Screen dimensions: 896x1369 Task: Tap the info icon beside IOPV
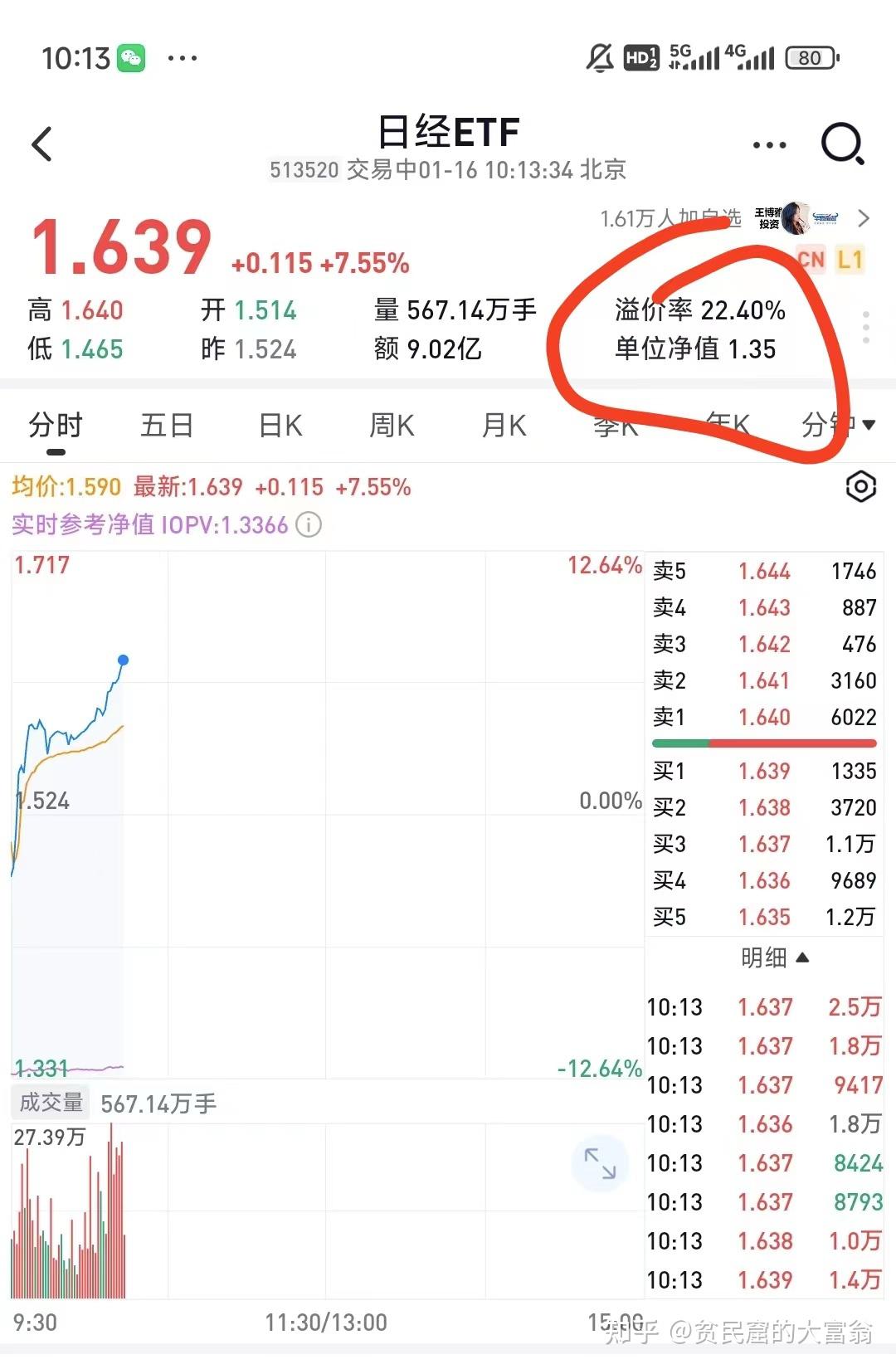[x=307, y=525]
